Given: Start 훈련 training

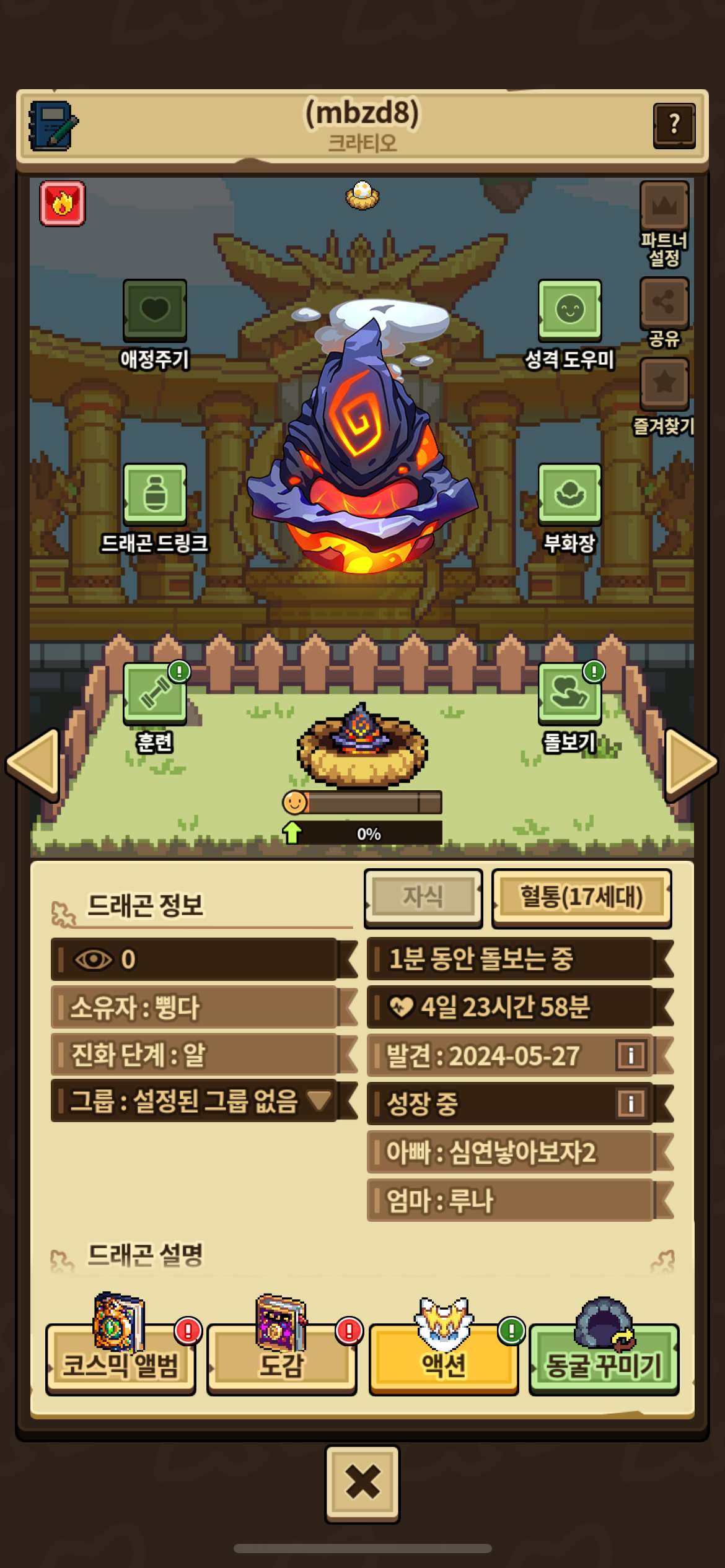Looking at the screenshot, I should [x=154, y=694].
